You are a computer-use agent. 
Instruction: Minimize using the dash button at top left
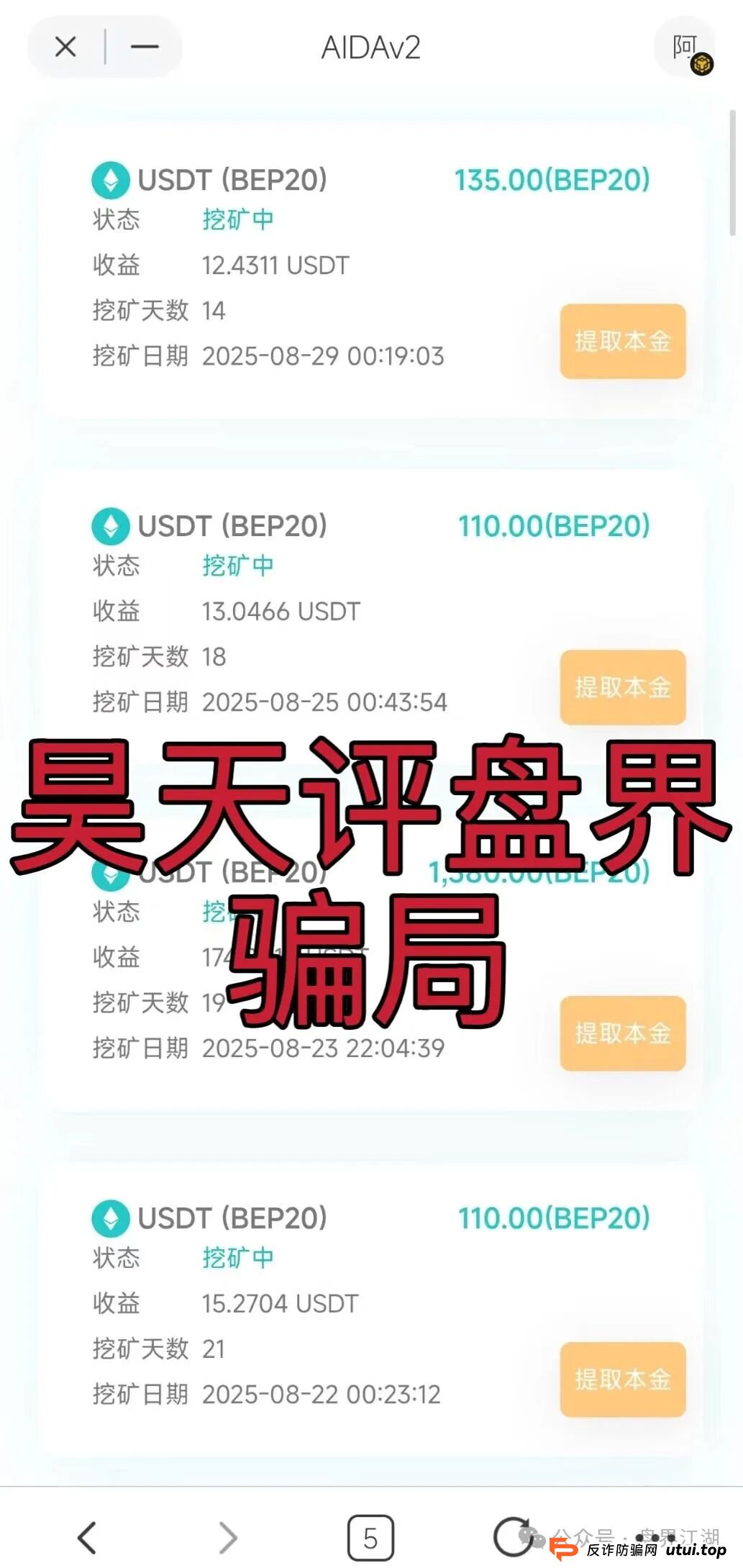(x=144, y=46)
